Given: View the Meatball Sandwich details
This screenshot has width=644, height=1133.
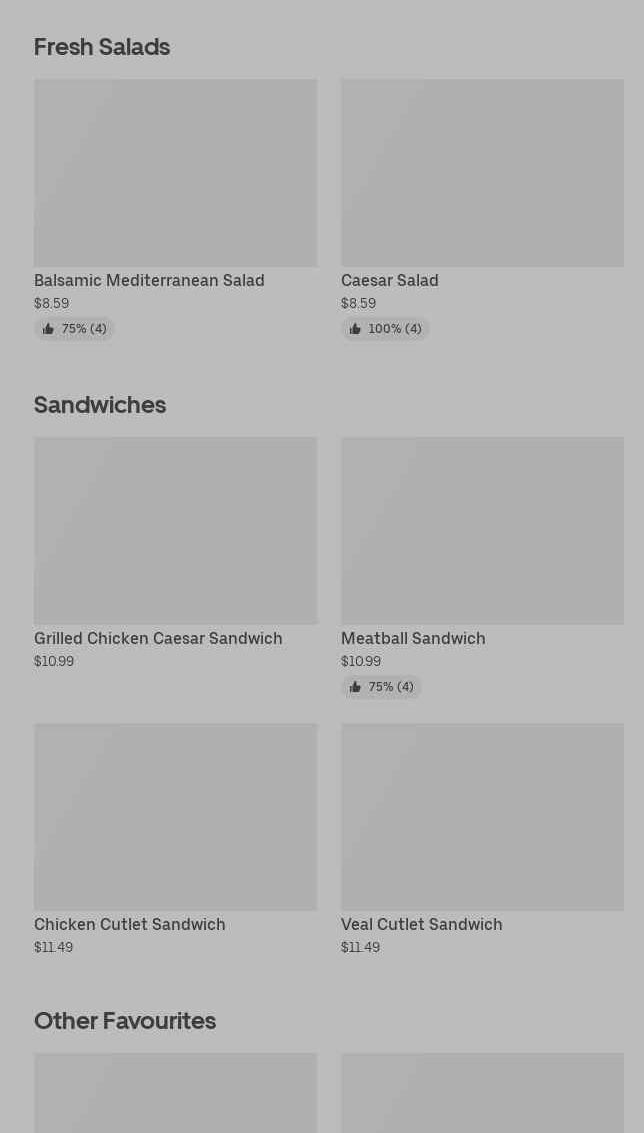Looking at the screenshot, I should coord(482,567).
